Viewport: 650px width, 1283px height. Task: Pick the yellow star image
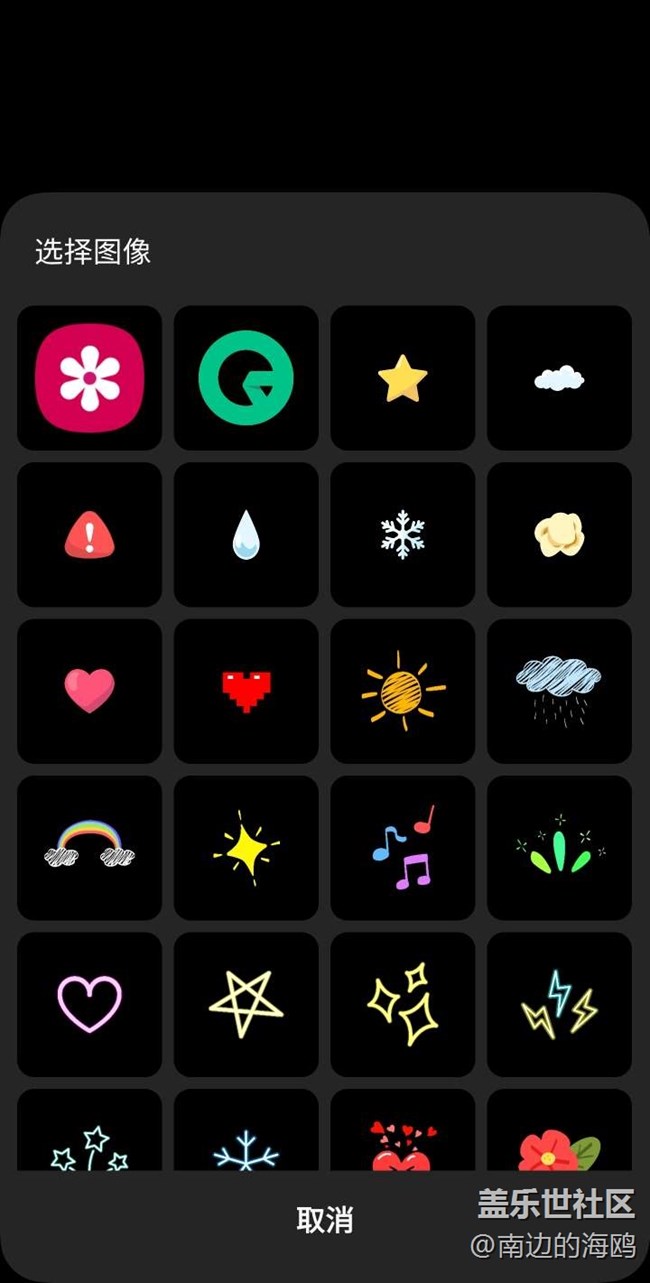pos(403,378)
